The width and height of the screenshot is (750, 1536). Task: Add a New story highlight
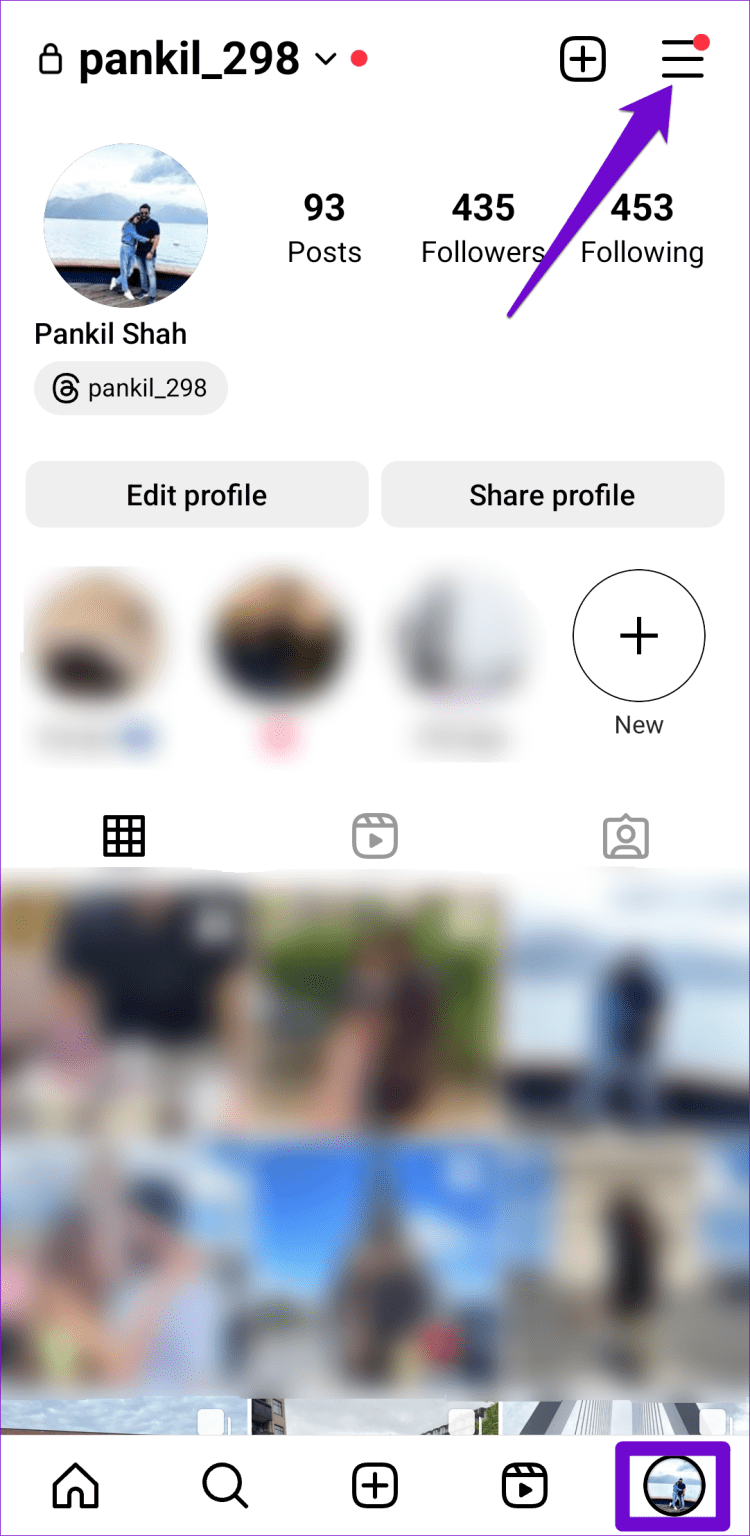pos(639,636)
